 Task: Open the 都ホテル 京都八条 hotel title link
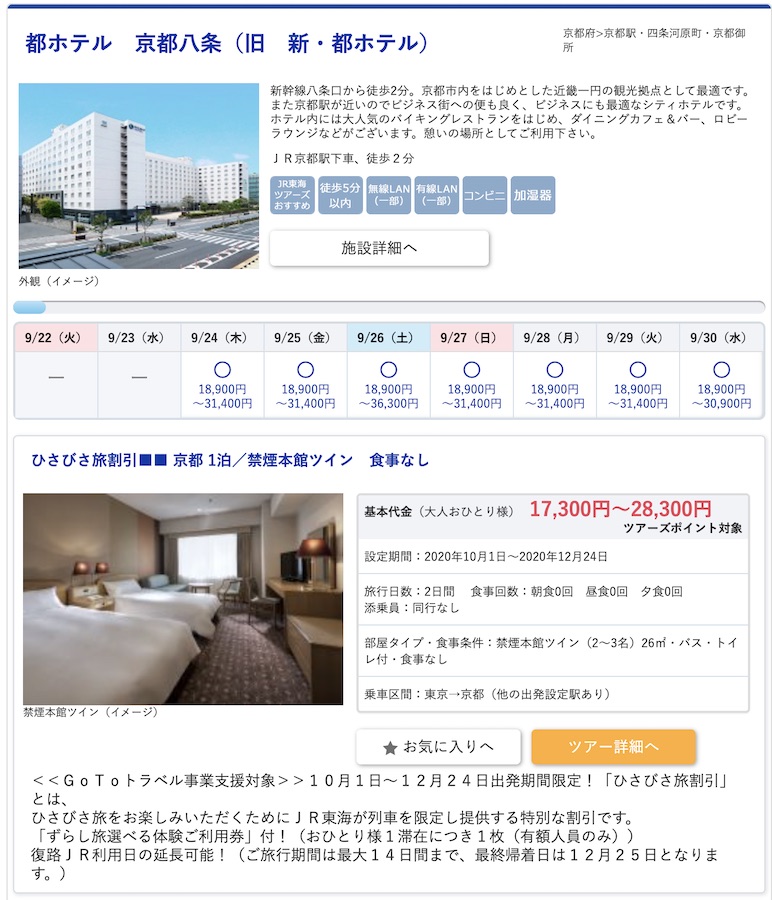point(226,43)
